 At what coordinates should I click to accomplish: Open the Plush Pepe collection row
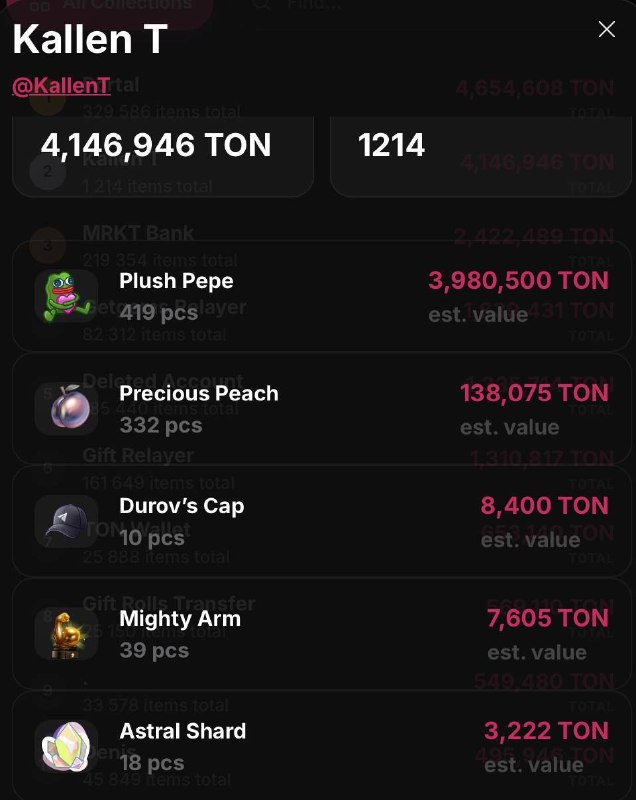point(321,295)
